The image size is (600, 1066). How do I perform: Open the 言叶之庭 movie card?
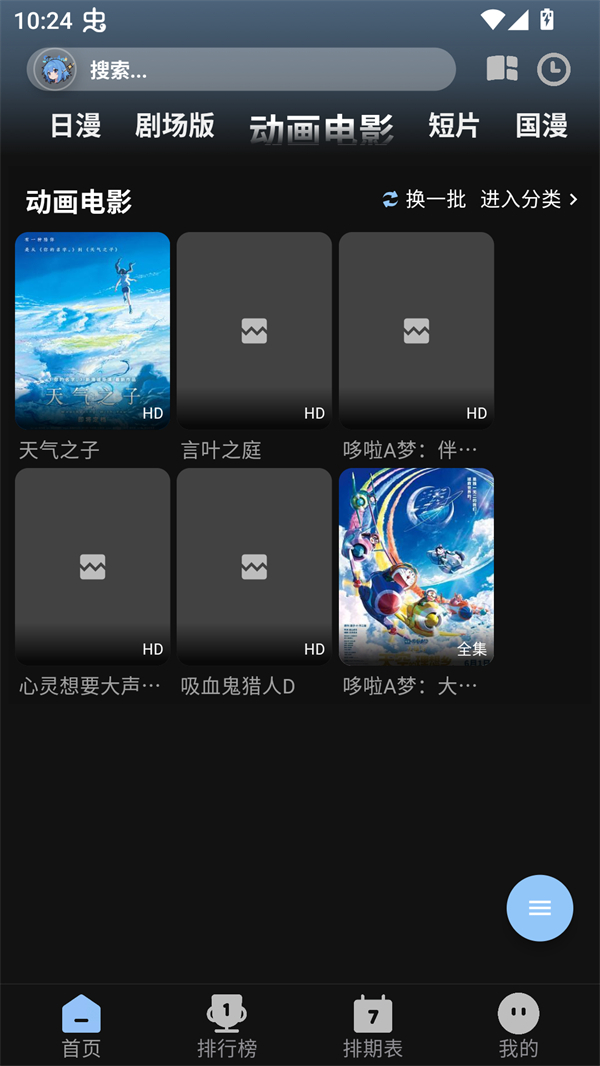(254, 330)
